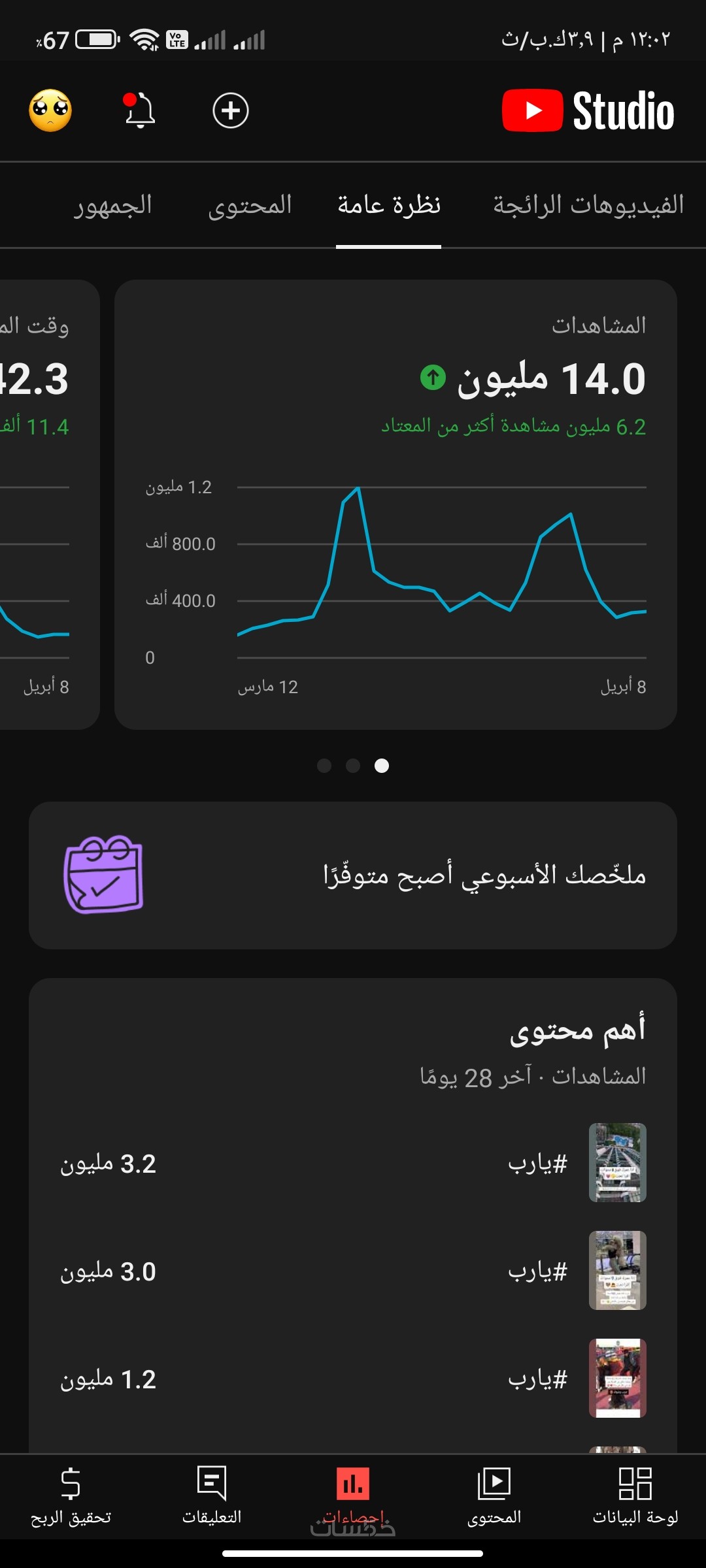This screenshot has width=706, height=1568.
Task: Switch to the الفيديوهات الرائجة tab
Action: pyautogui.click(x=588, y=205)
